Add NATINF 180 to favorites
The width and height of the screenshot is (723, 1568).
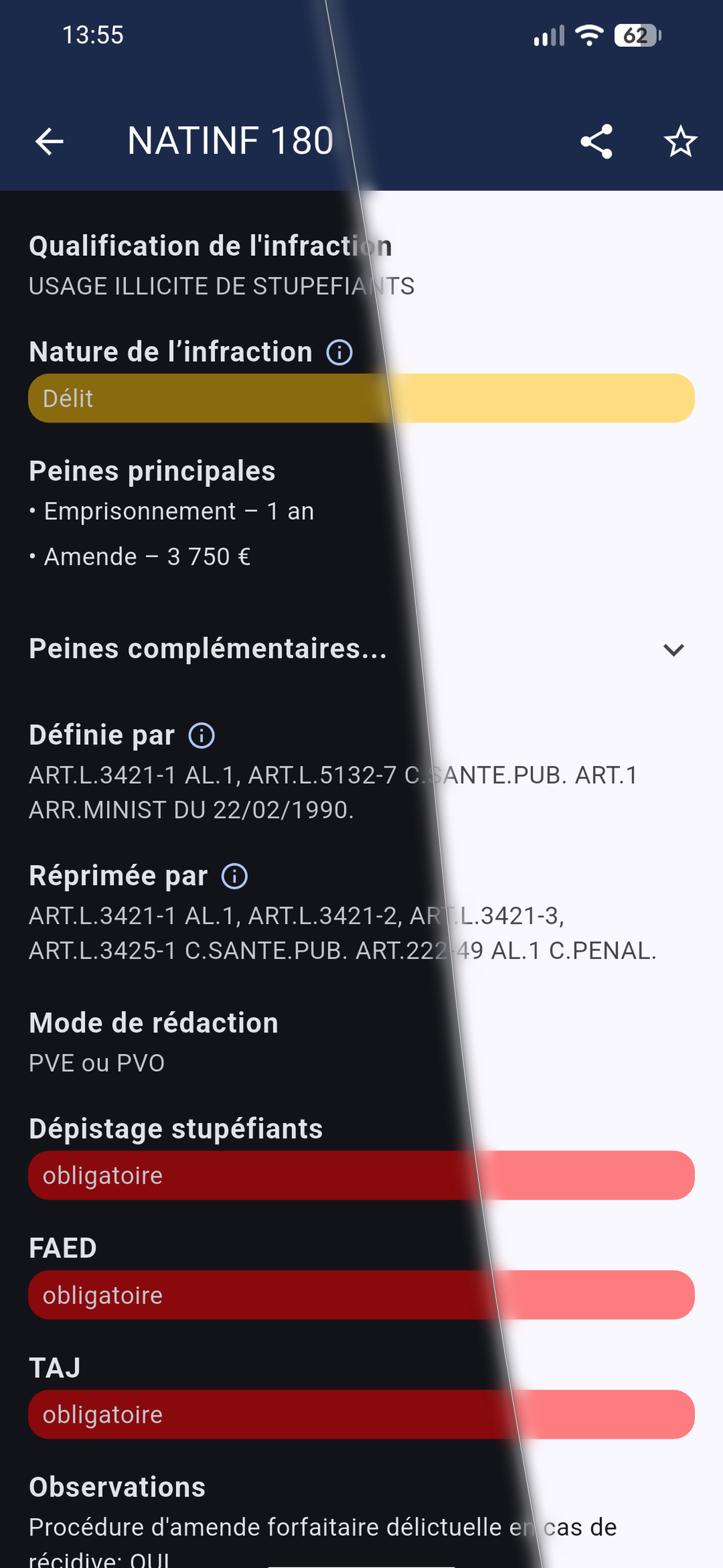pos(680,142)
